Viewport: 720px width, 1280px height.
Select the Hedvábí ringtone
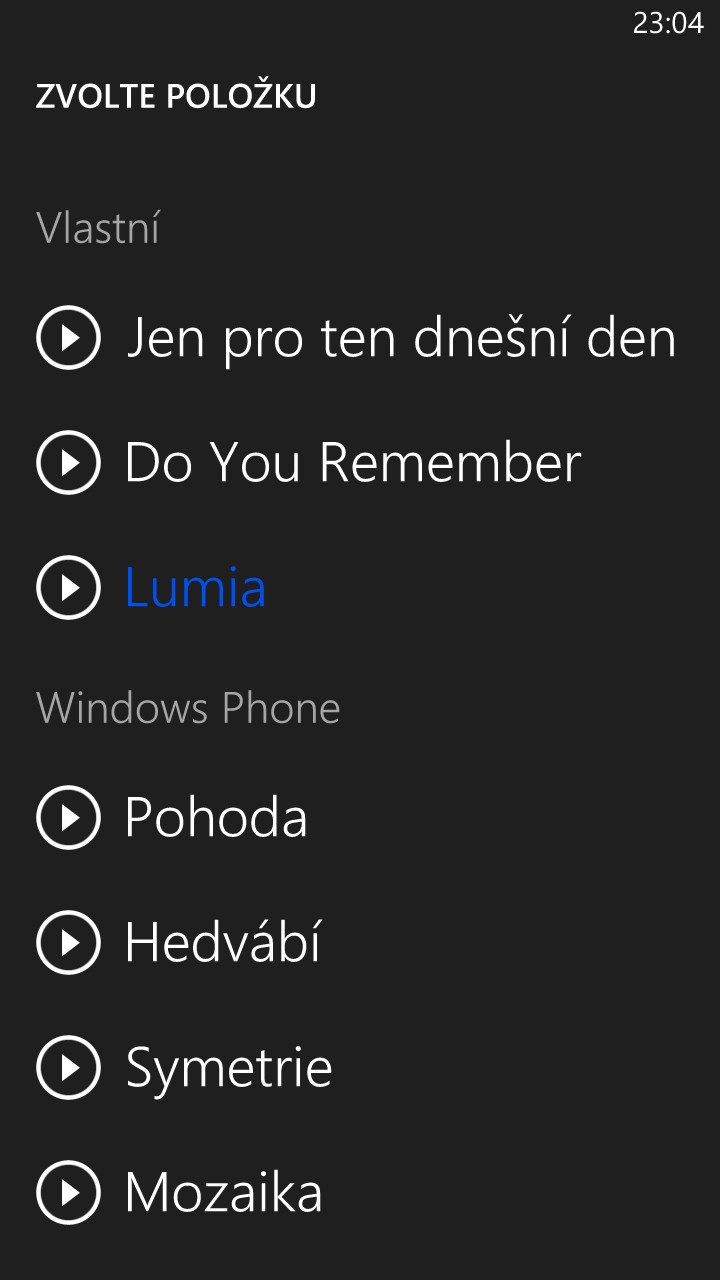coord(223,942)
